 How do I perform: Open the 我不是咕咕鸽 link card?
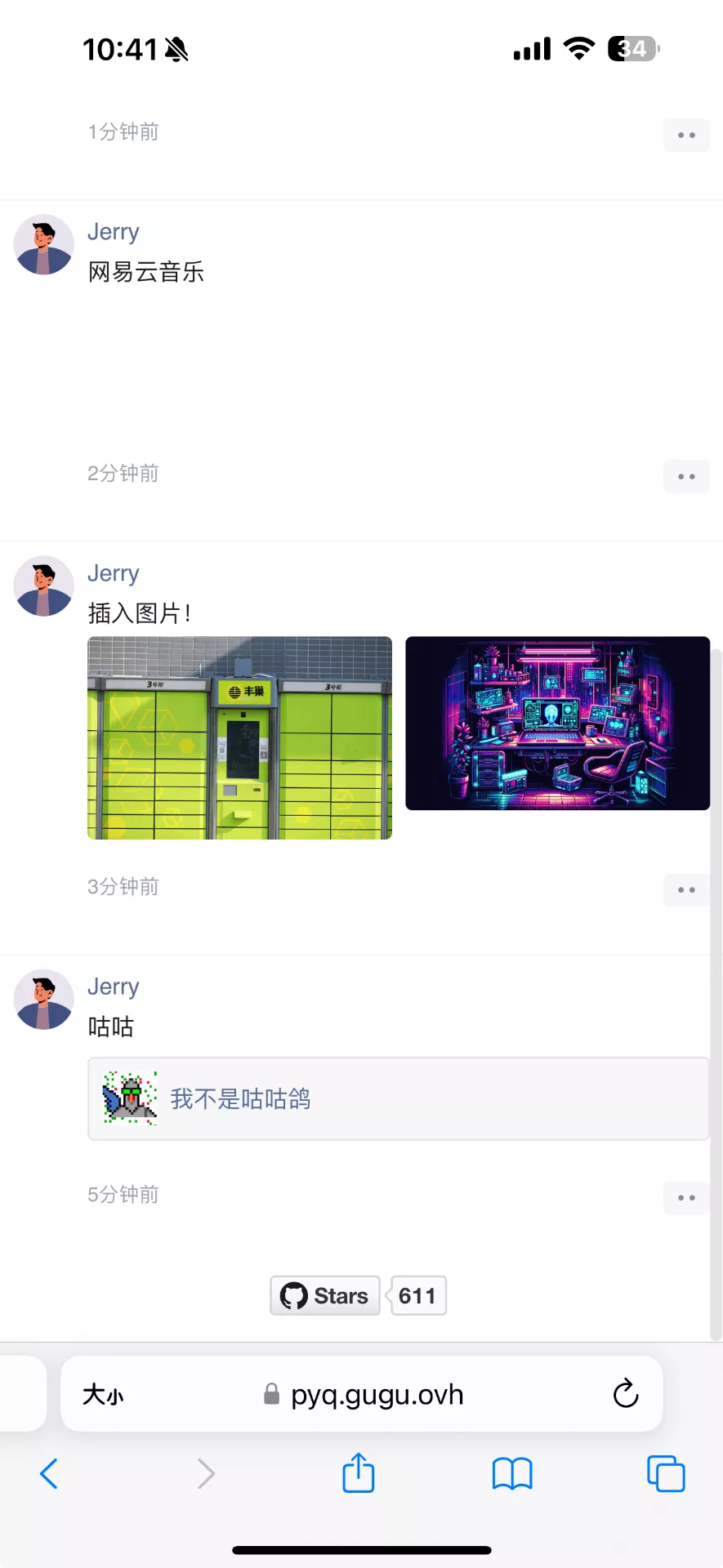pyautogui.click(x=398, y=1098)
